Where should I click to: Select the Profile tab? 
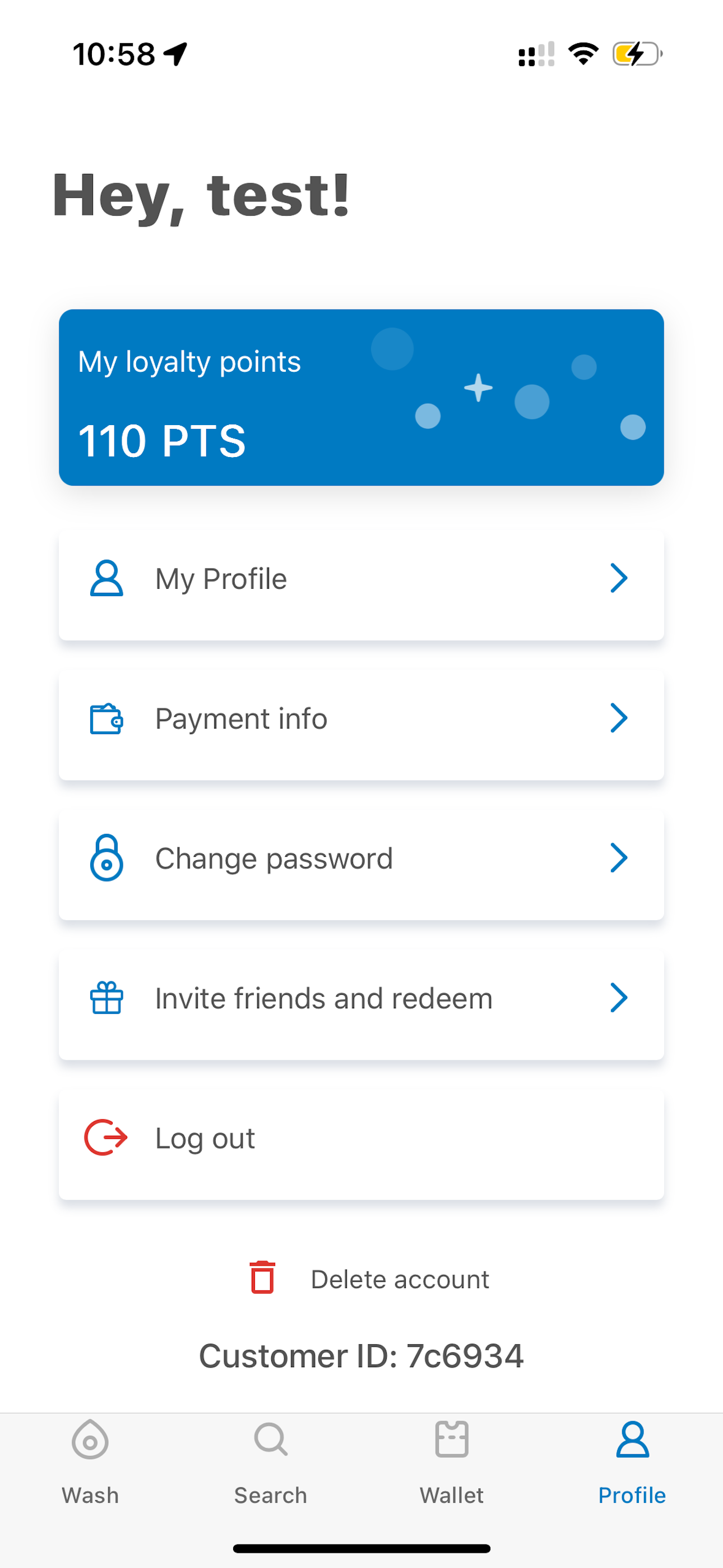coord(632,1464)
